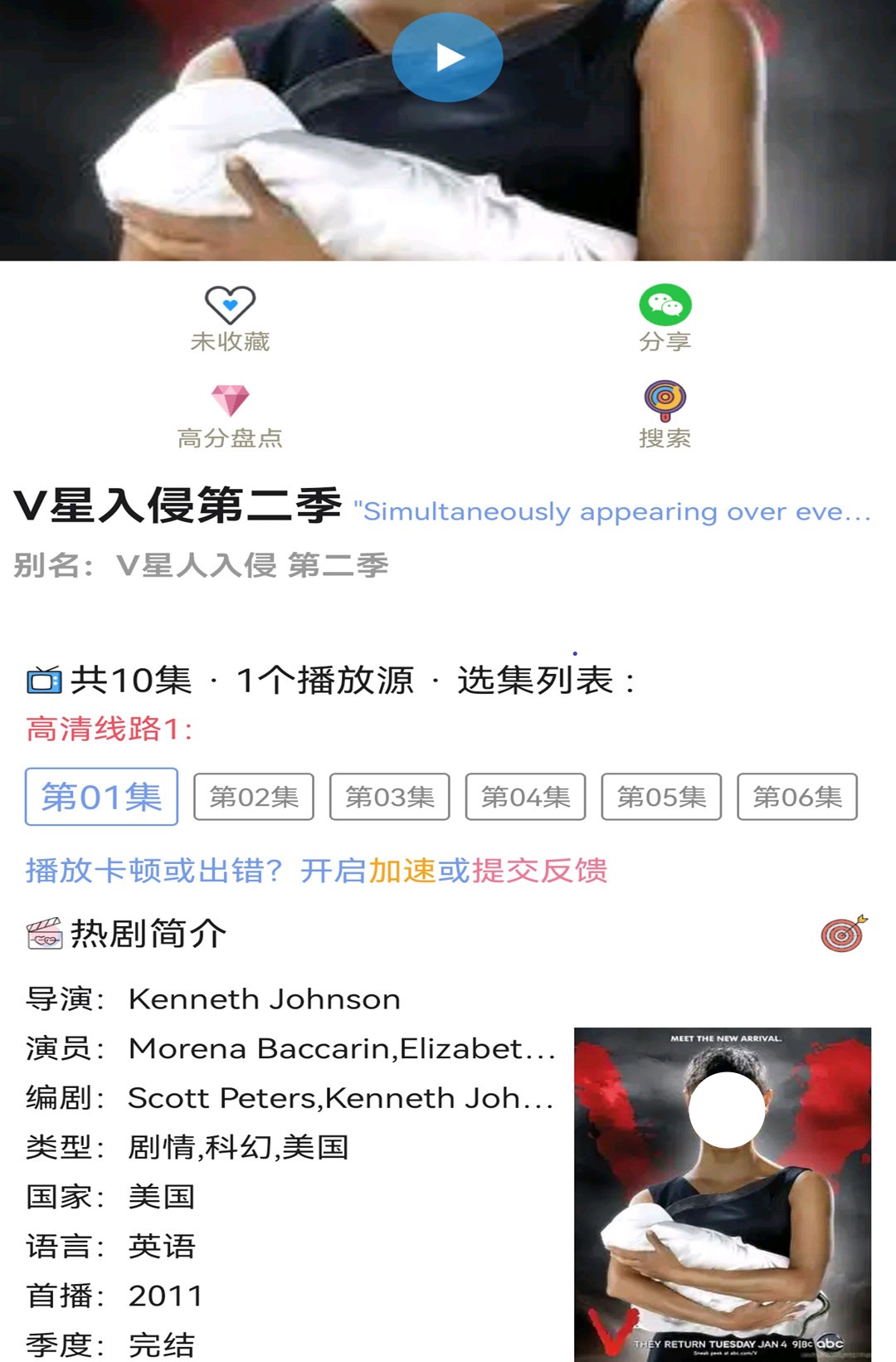This screenshot has height=1362, width=896.
Task: Enable 加速 playback acceleration
Action: coord(402,871)
